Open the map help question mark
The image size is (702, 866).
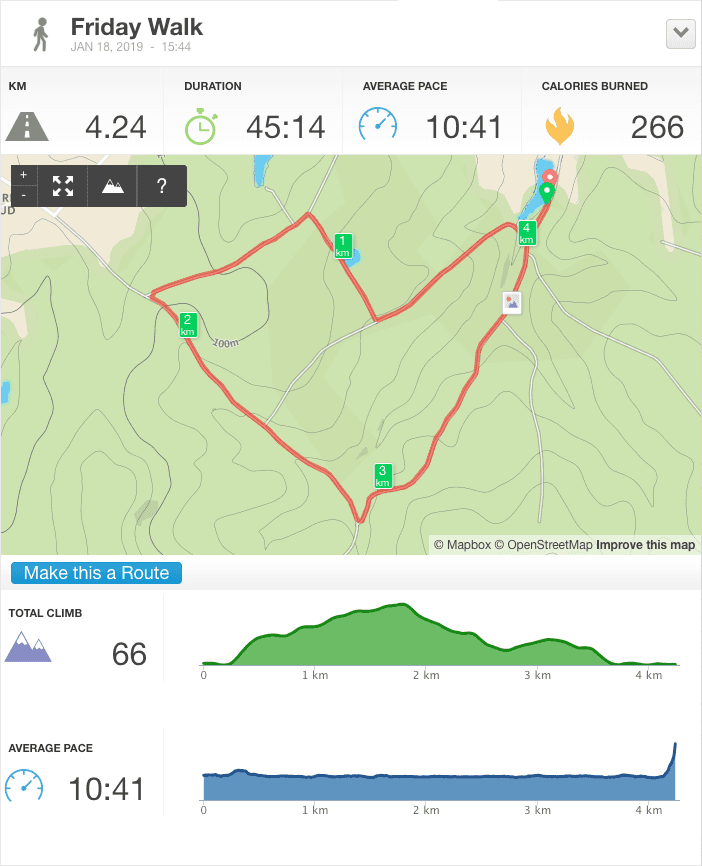[x=162, y=186]
